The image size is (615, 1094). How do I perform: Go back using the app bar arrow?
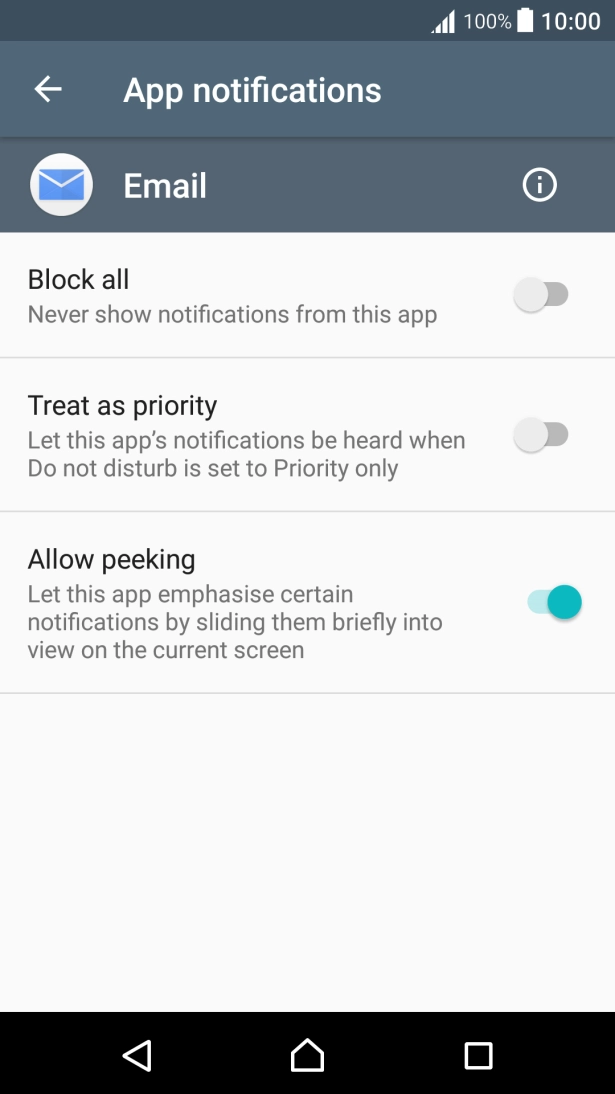pyautogui.click(x=48, y=90)
